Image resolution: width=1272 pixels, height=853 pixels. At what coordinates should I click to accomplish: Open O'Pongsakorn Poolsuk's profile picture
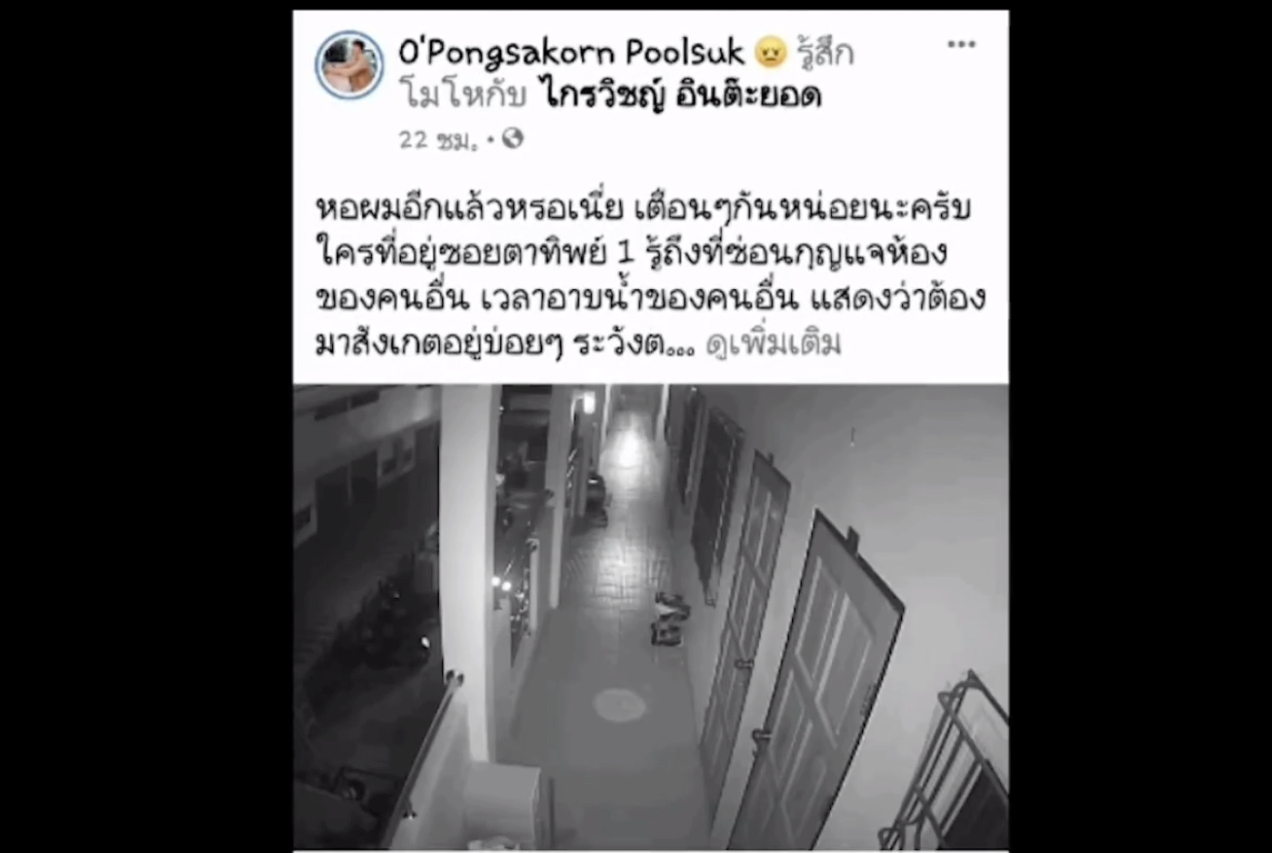point(349,65)
